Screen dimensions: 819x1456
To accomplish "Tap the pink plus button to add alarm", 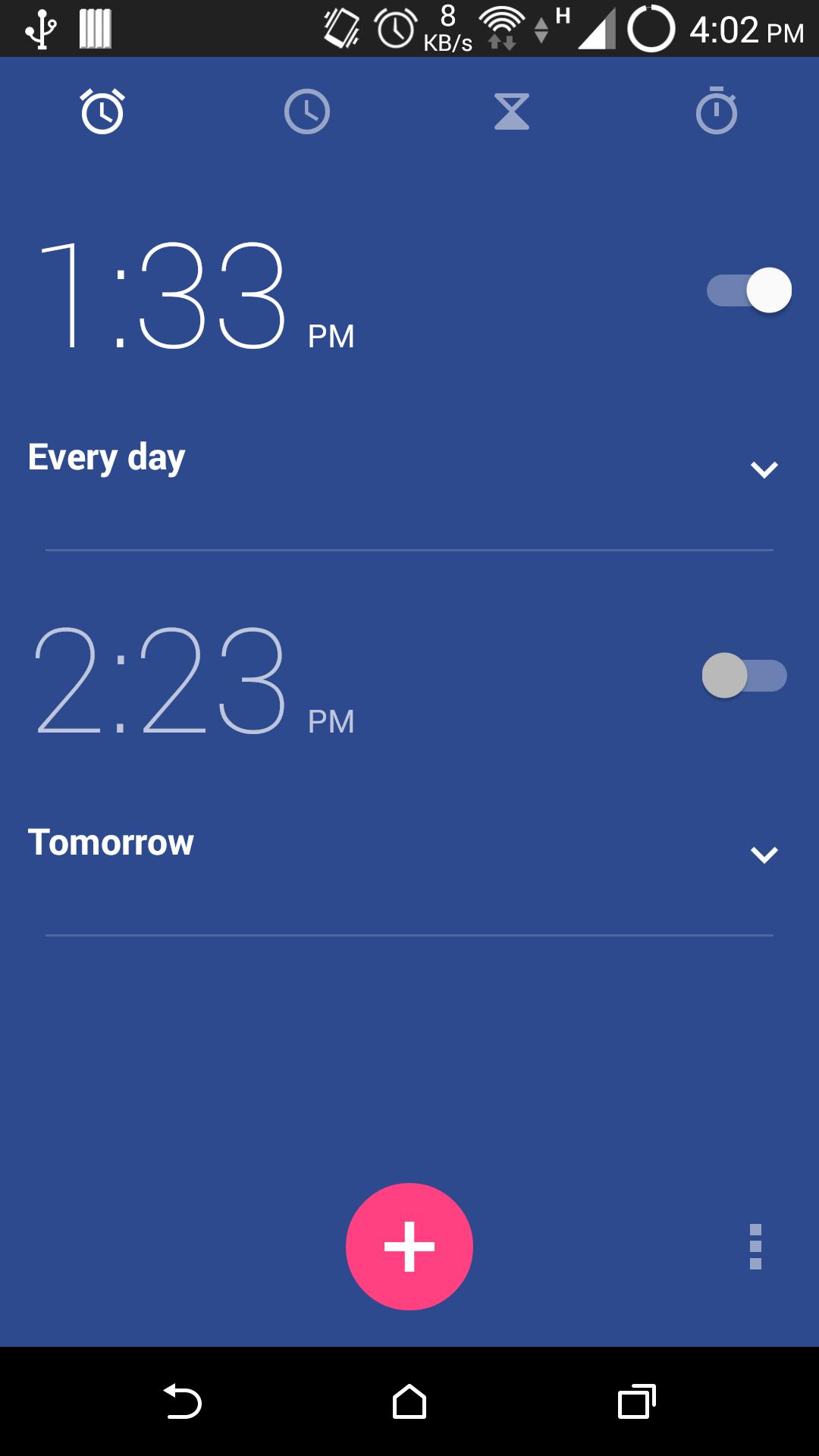I will click(409, 1247).
